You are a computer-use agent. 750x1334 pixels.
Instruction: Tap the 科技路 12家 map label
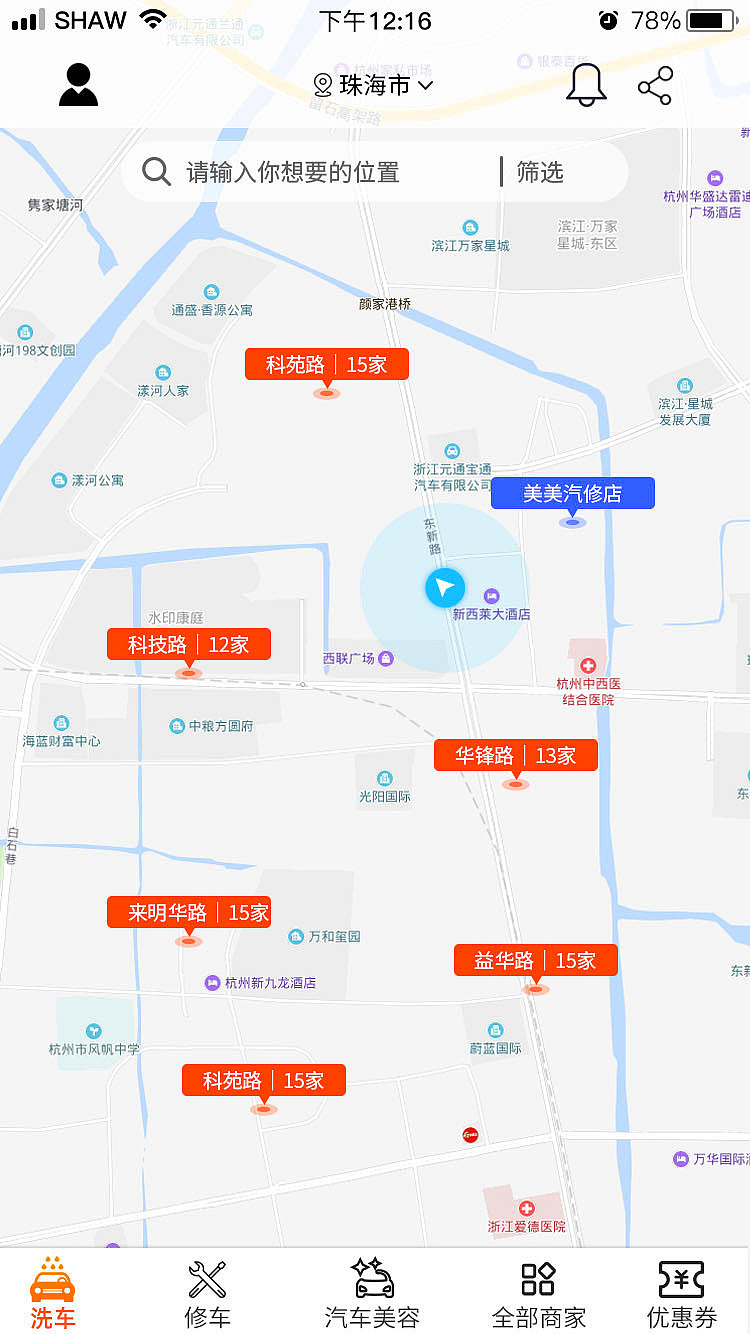(x=188, y=643)
